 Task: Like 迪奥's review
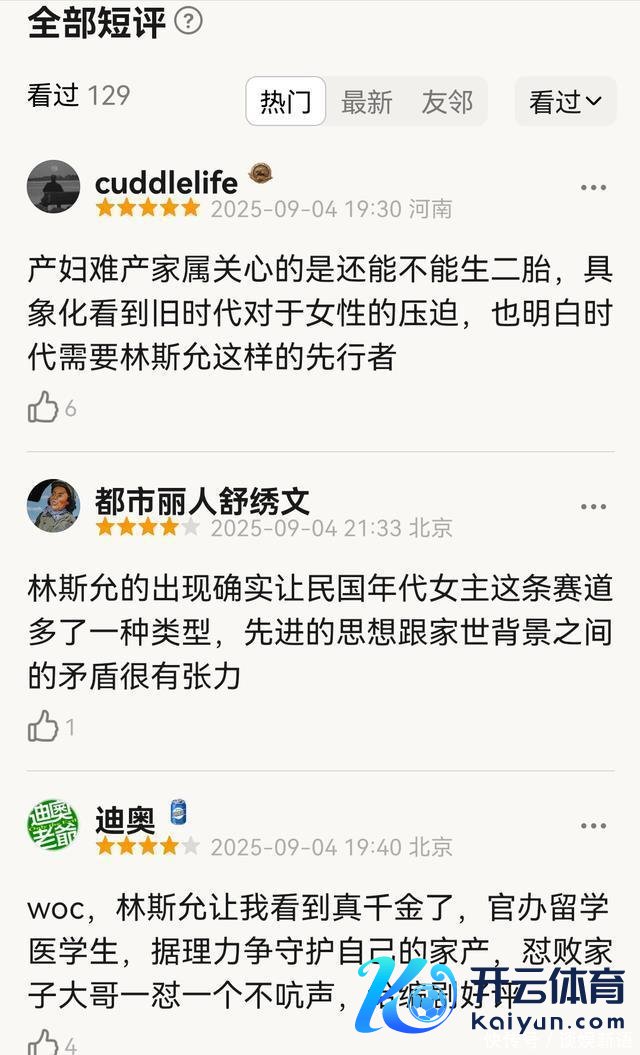[x=43, y=1043]
